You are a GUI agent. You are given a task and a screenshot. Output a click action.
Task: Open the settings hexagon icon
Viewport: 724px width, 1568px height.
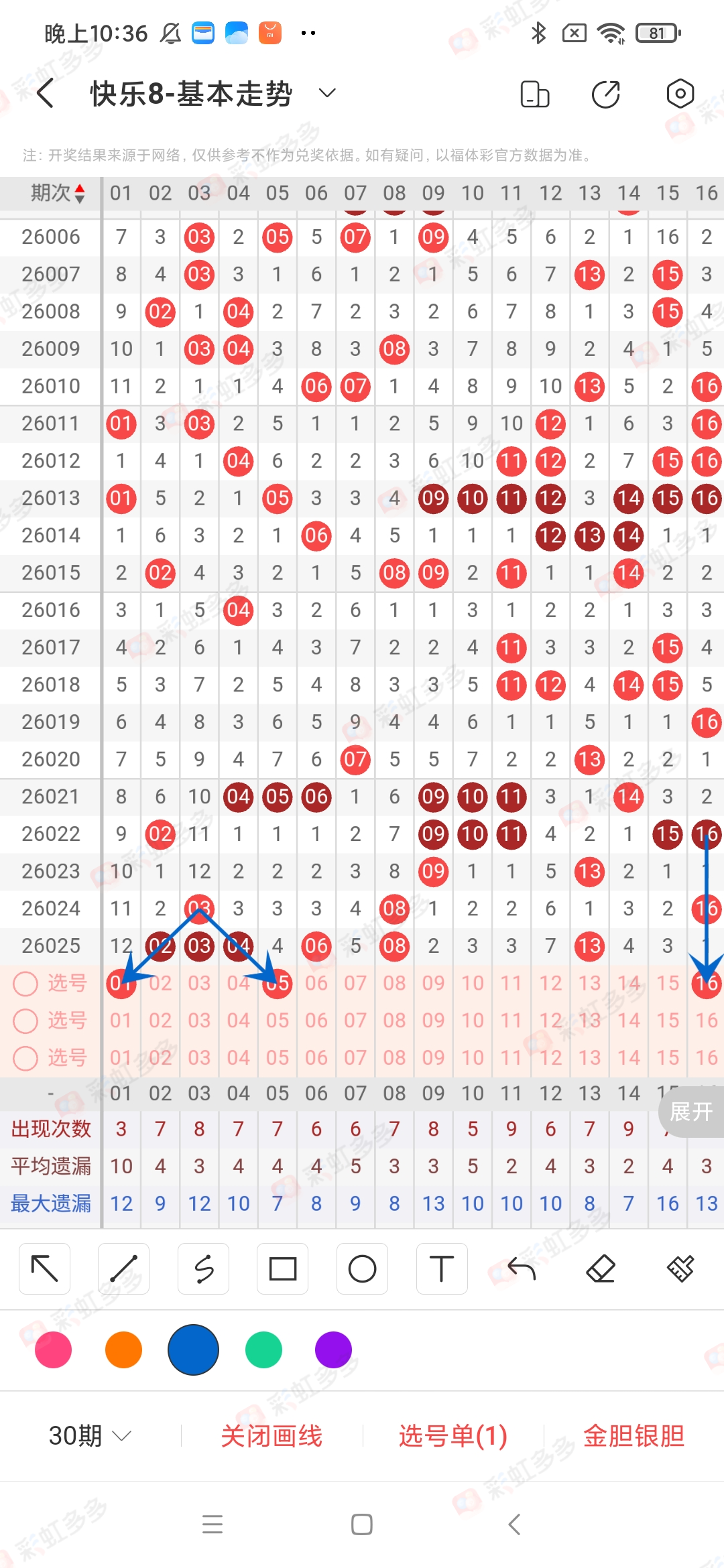point(680,94)
